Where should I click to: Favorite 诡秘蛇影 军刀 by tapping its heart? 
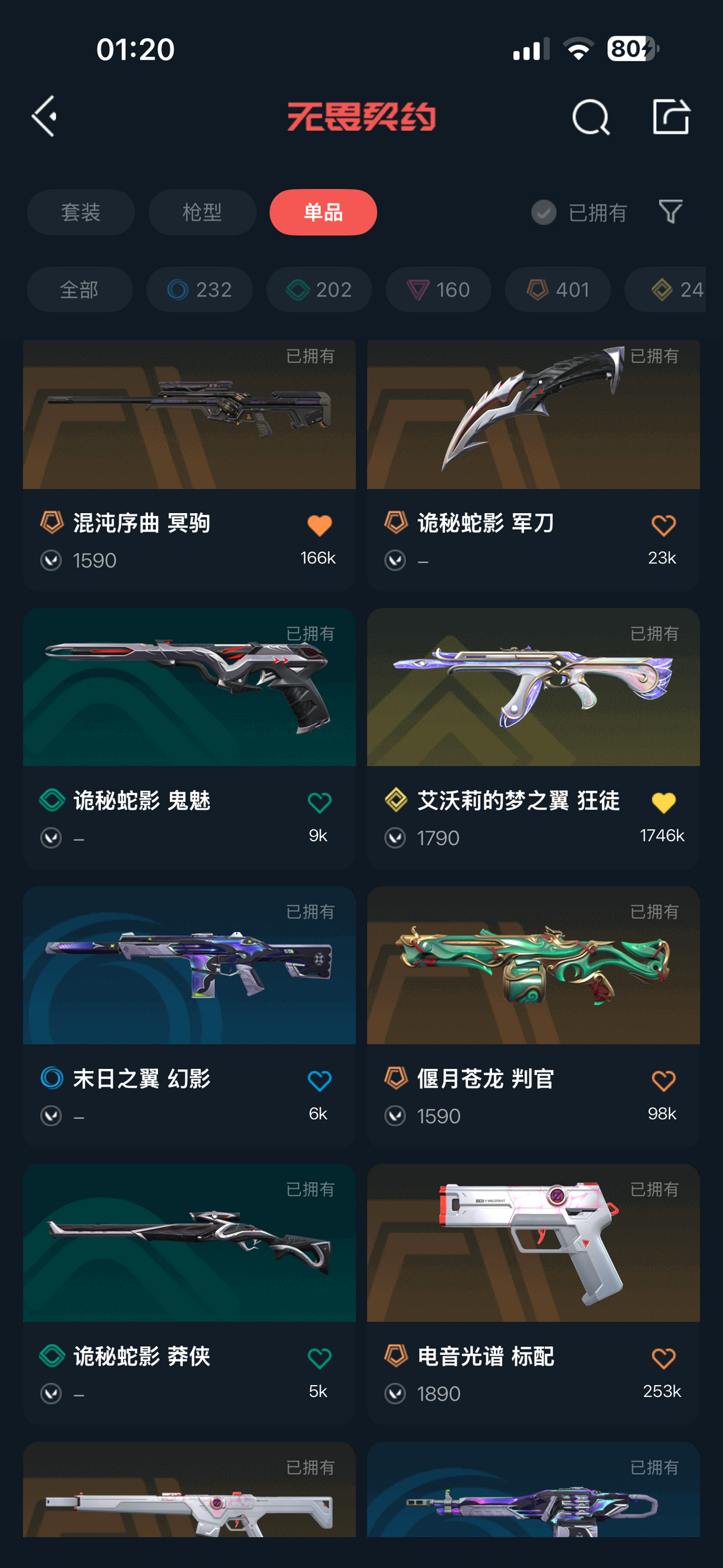(663, 525)
